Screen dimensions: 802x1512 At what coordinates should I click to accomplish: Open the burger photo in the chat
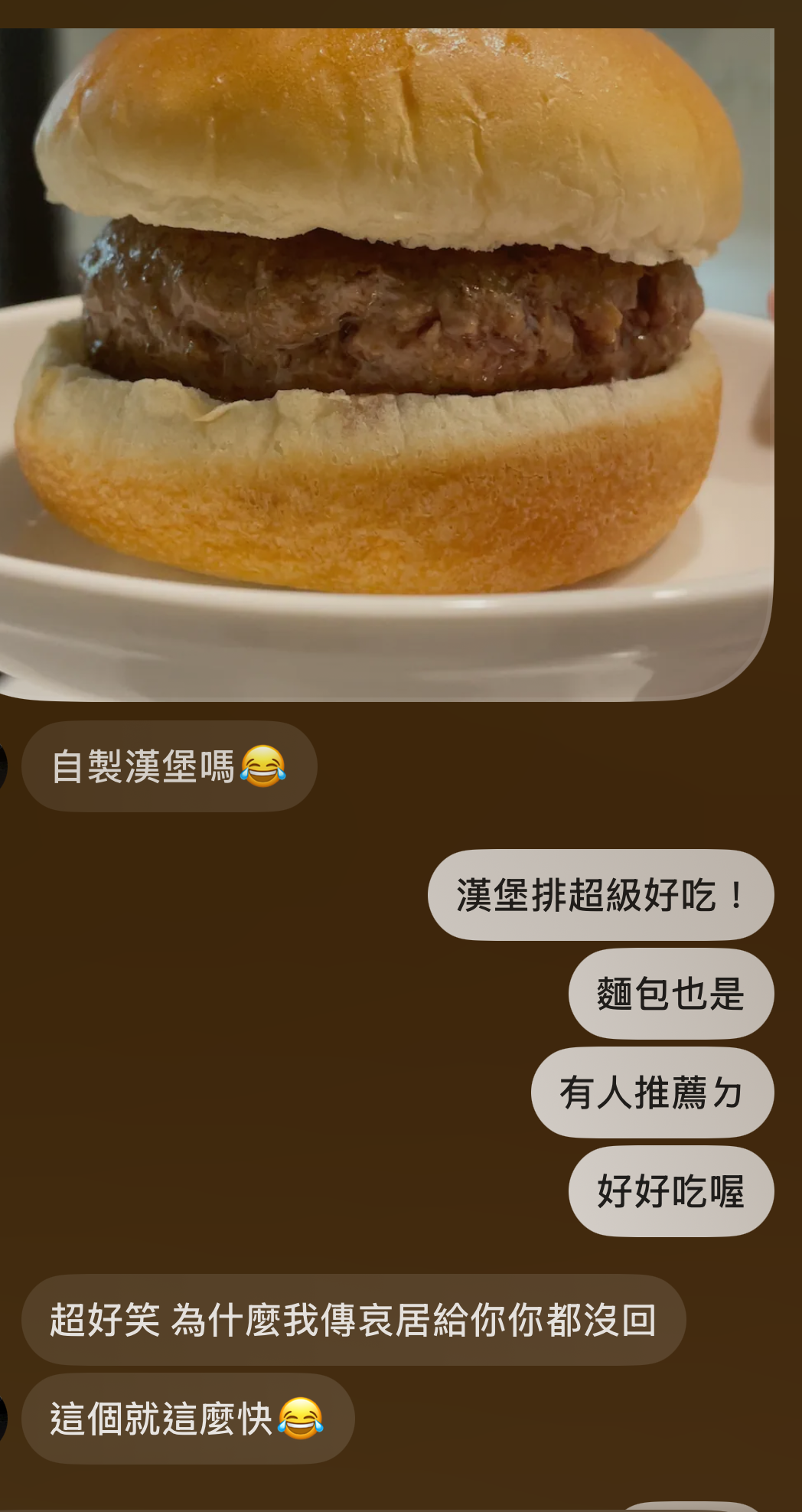click(386, 364)
